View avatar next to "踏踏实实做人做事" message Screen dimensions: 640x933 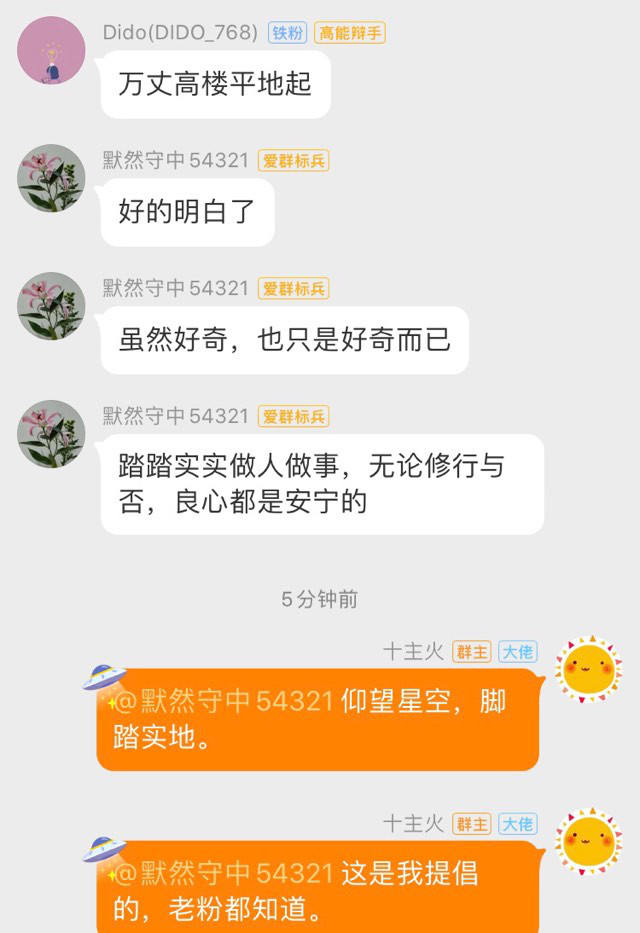[51, 434]
